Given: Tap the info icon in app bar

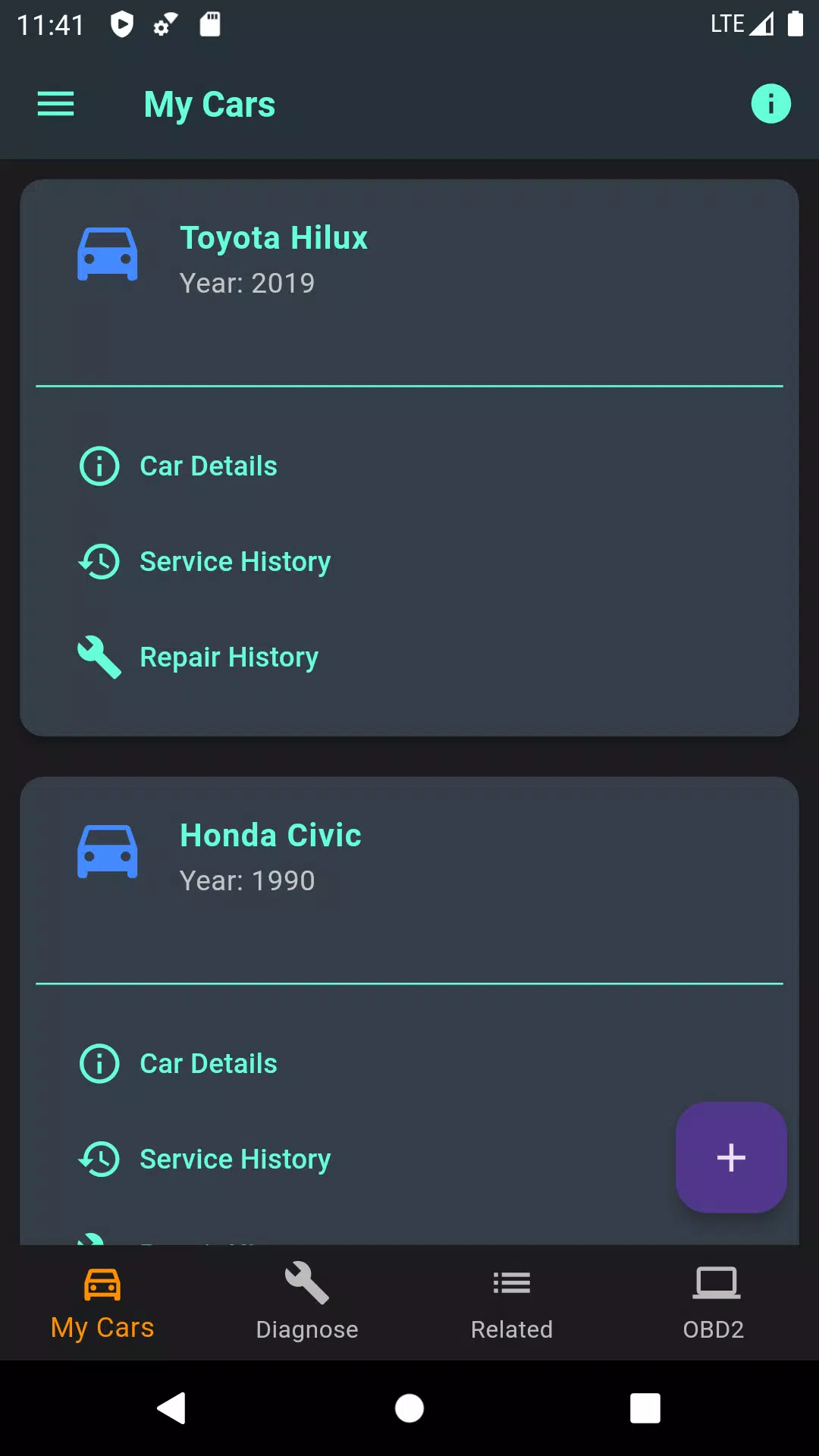Looking at the screenshot, I should pos(770,104).
